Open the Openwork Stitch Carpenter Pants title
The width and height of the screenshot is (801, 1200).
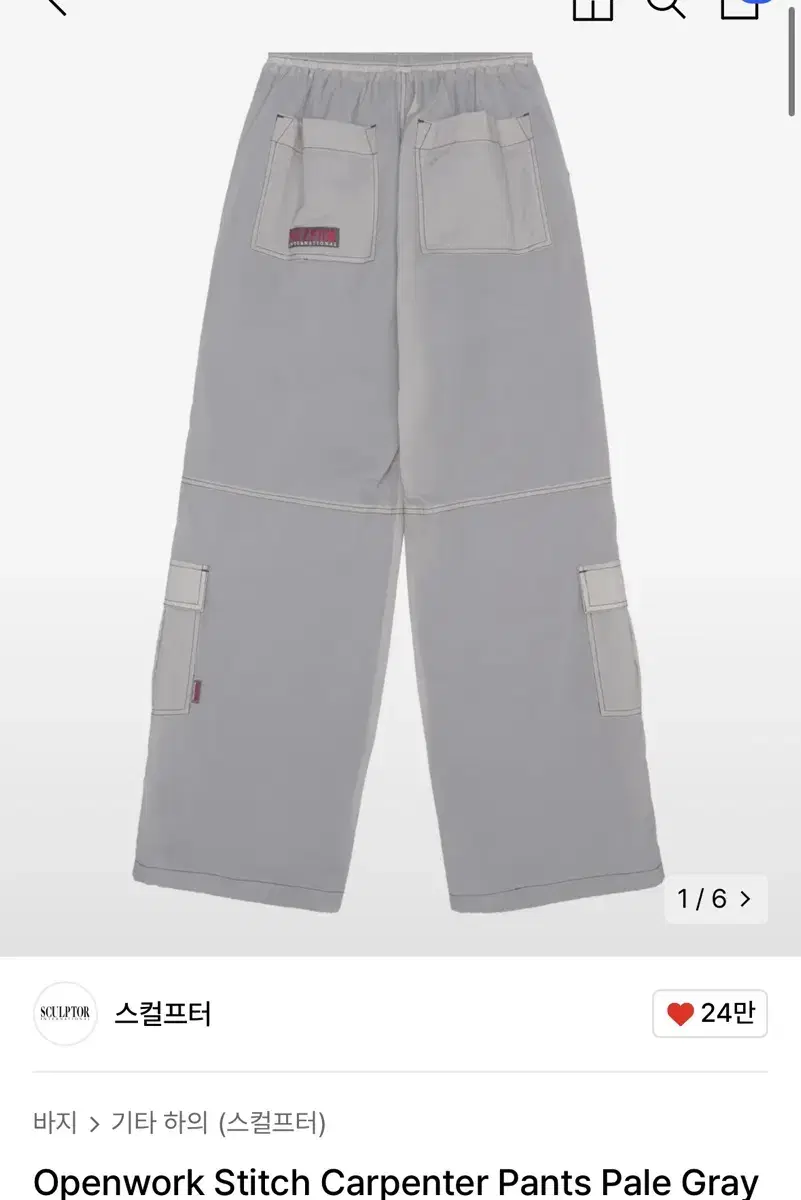tap(400, 1184)
